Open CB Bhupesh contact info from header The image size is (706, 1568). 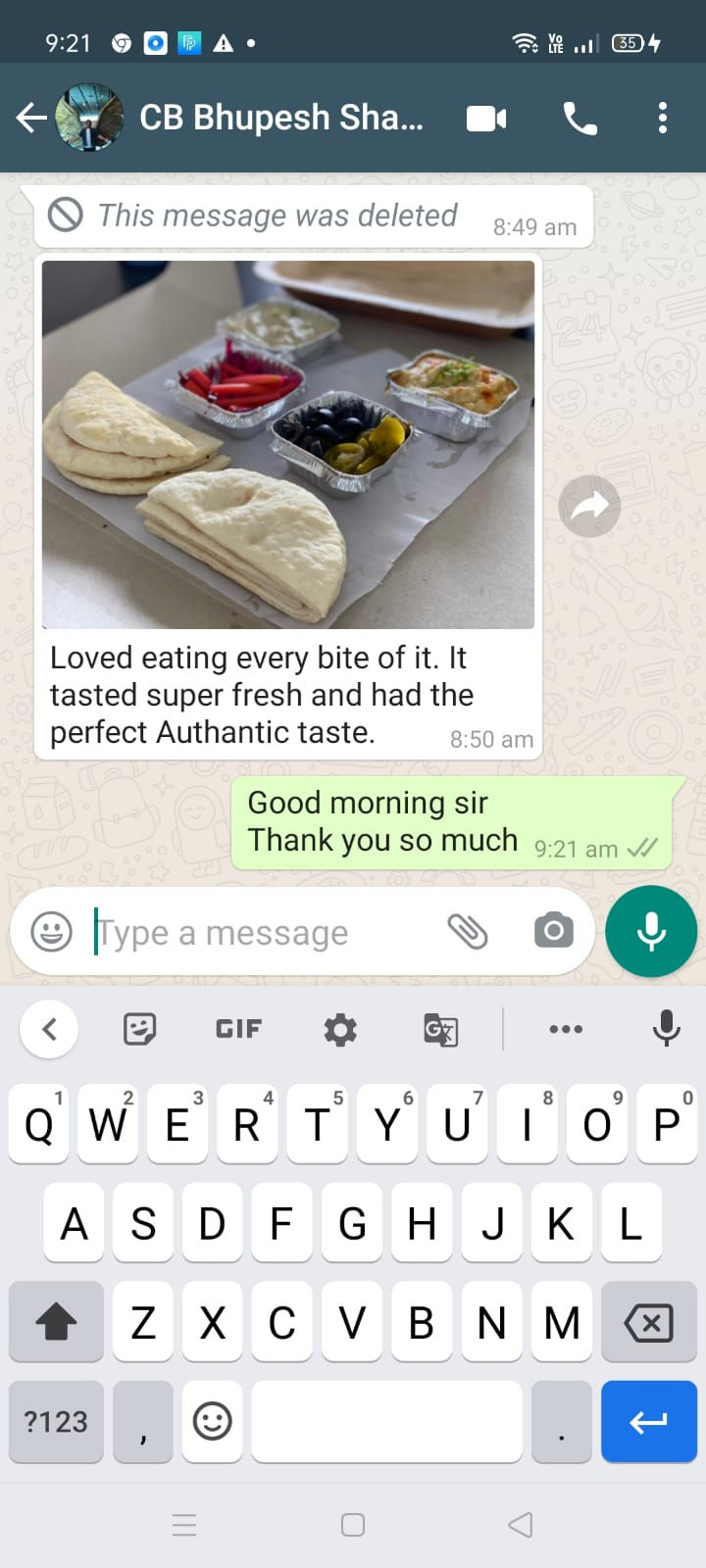click(281, 119)
